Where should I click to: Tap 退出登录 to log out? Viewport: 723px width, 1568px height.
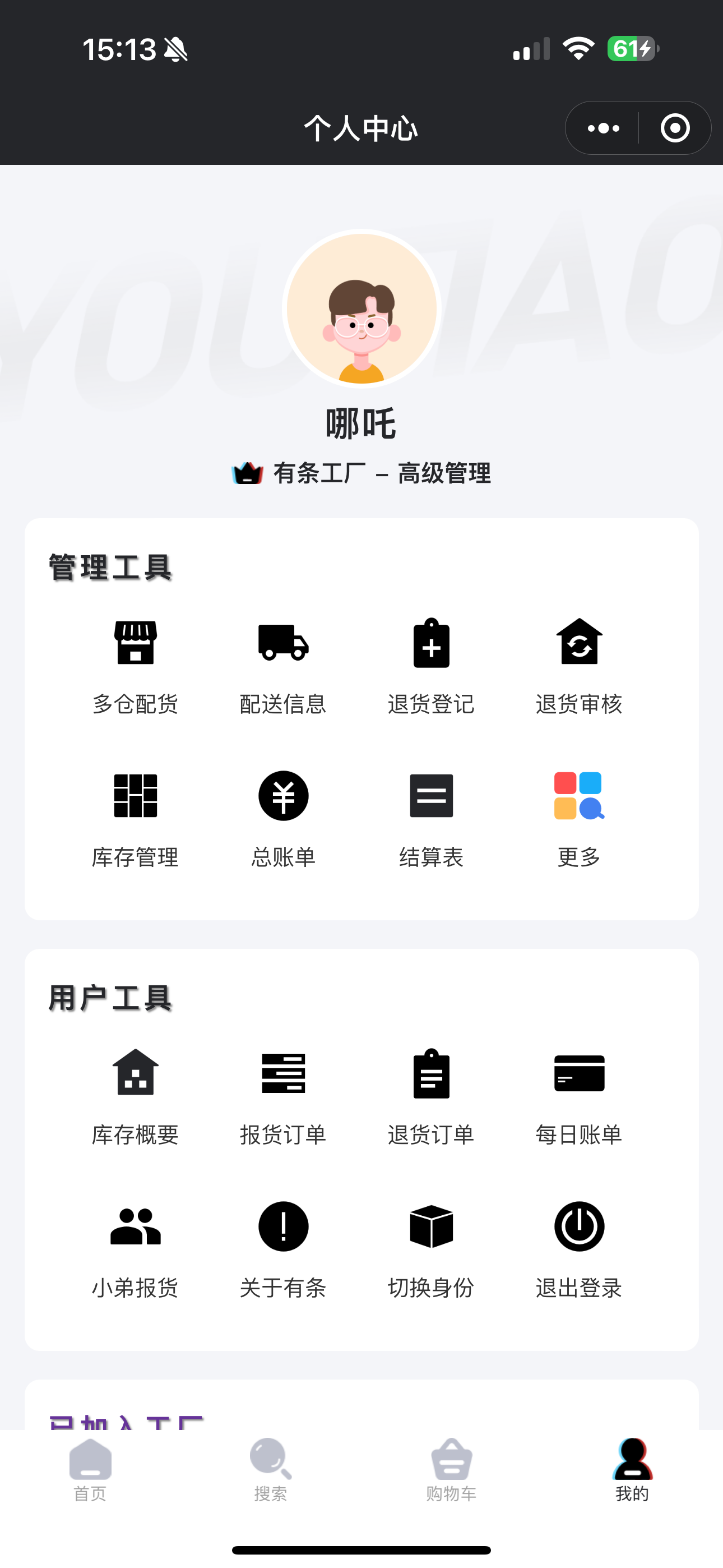[x=579, y=1249]
